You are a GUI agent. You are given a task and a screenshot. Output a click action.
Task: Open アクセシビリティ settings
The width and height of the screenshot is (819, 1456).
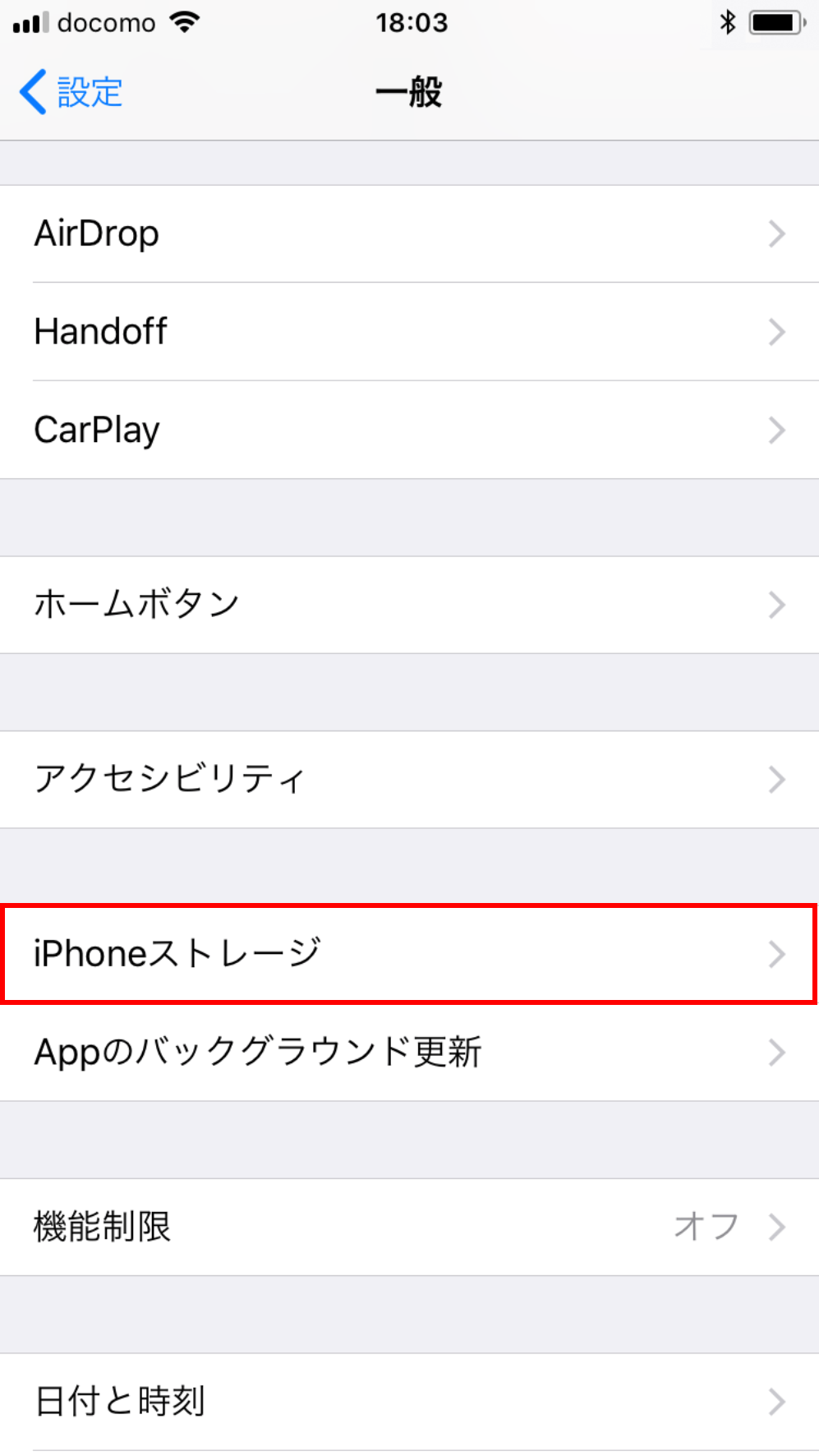(409, 779)
